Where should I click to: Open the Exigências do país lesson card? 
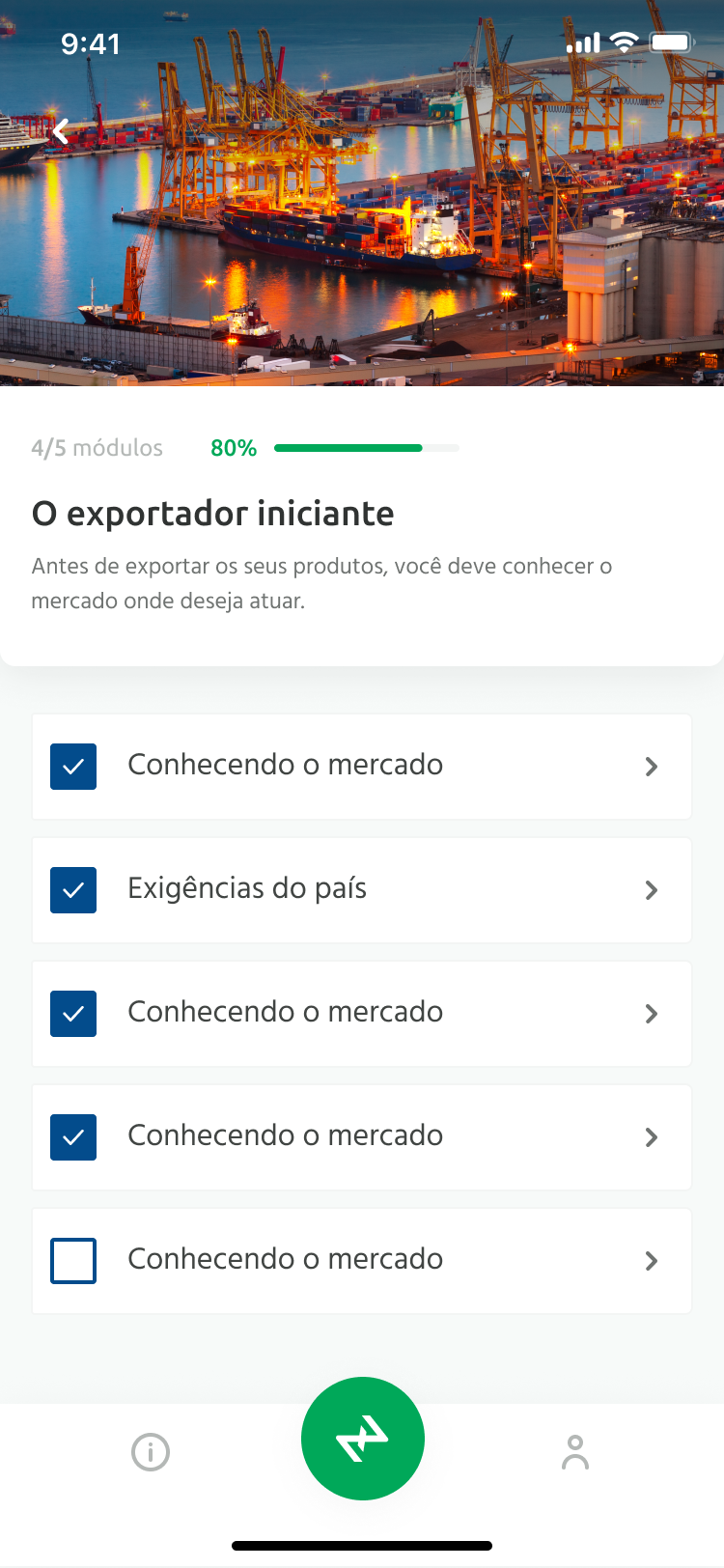[x=362, y=889]
